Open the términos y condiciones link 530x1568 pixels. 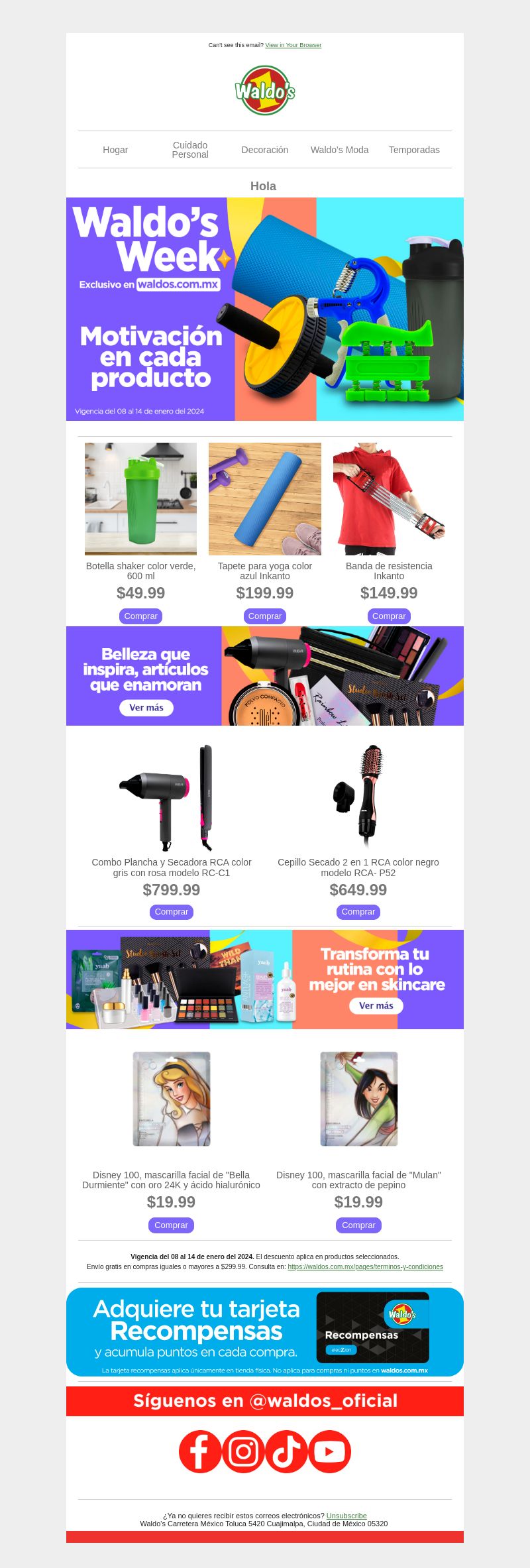point(365,1266)
